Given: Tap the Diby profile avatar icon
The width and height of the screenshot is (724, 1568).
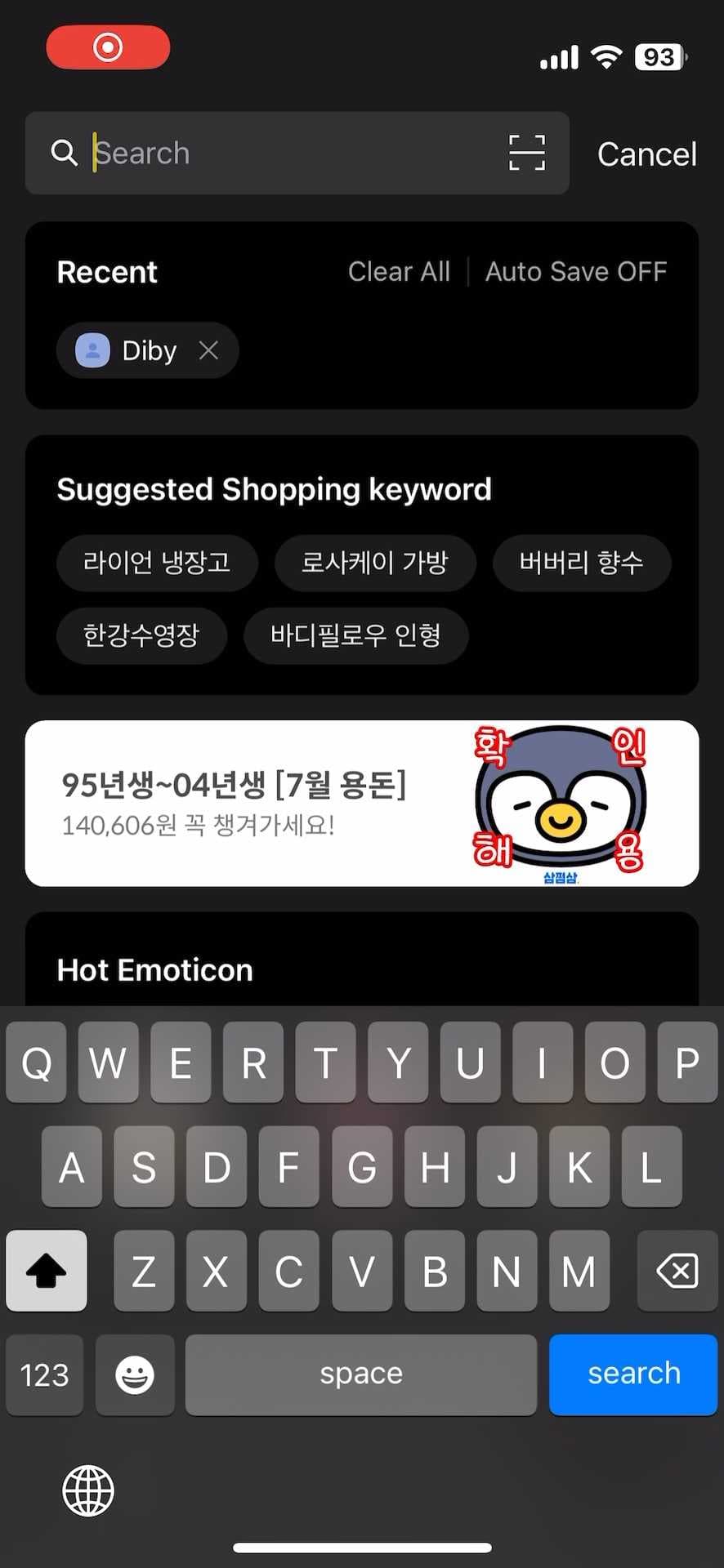Looking at the screenshot, I should 92,350.
